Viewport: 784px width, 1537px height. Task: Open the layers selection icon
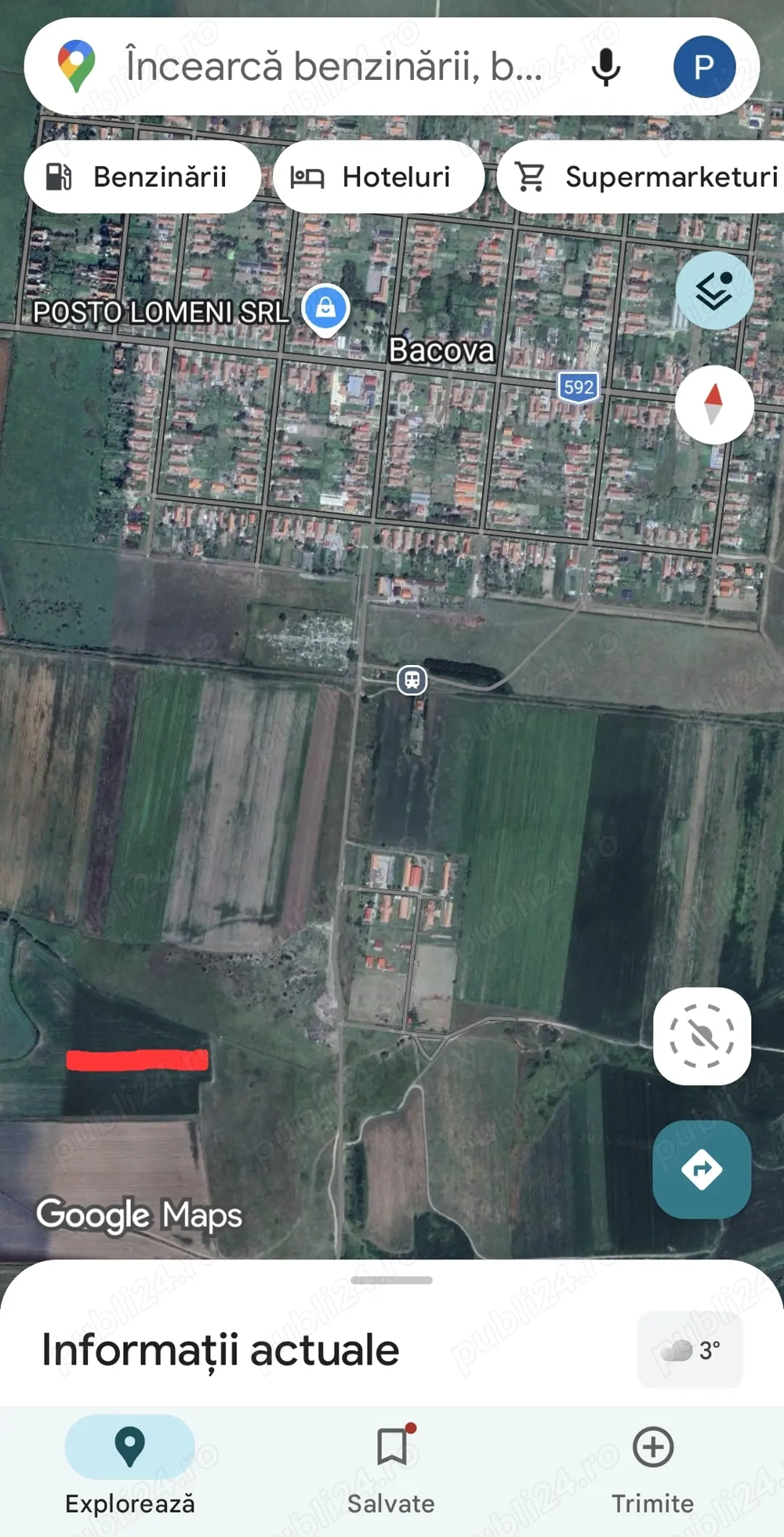[x=714, y=290]
